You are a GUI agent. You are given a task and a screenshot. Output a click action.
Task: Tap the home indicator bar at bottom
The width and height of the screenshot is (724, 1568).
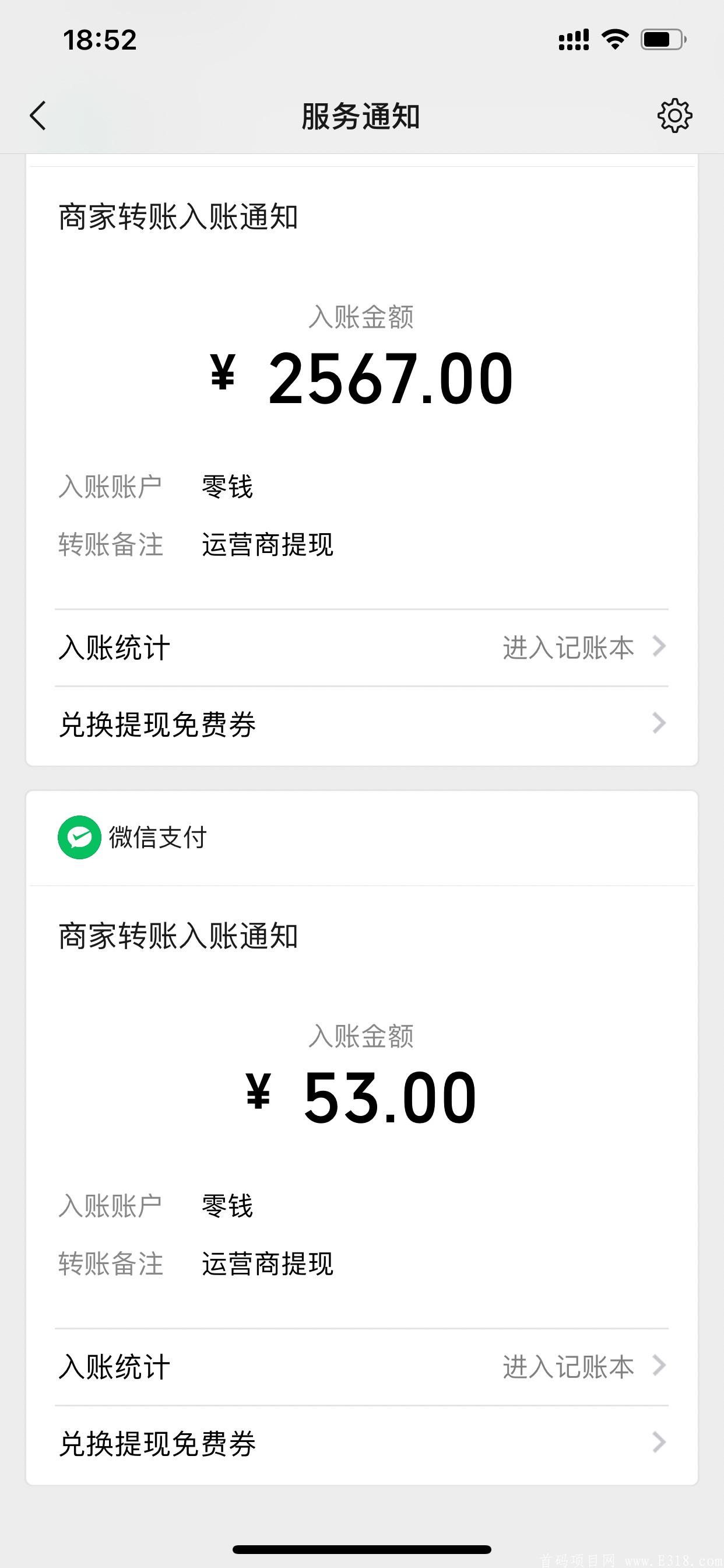coord(362,1548)
